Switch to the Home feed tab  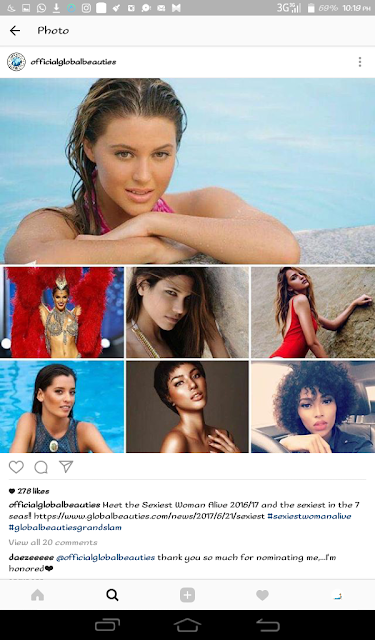(38, 595)
